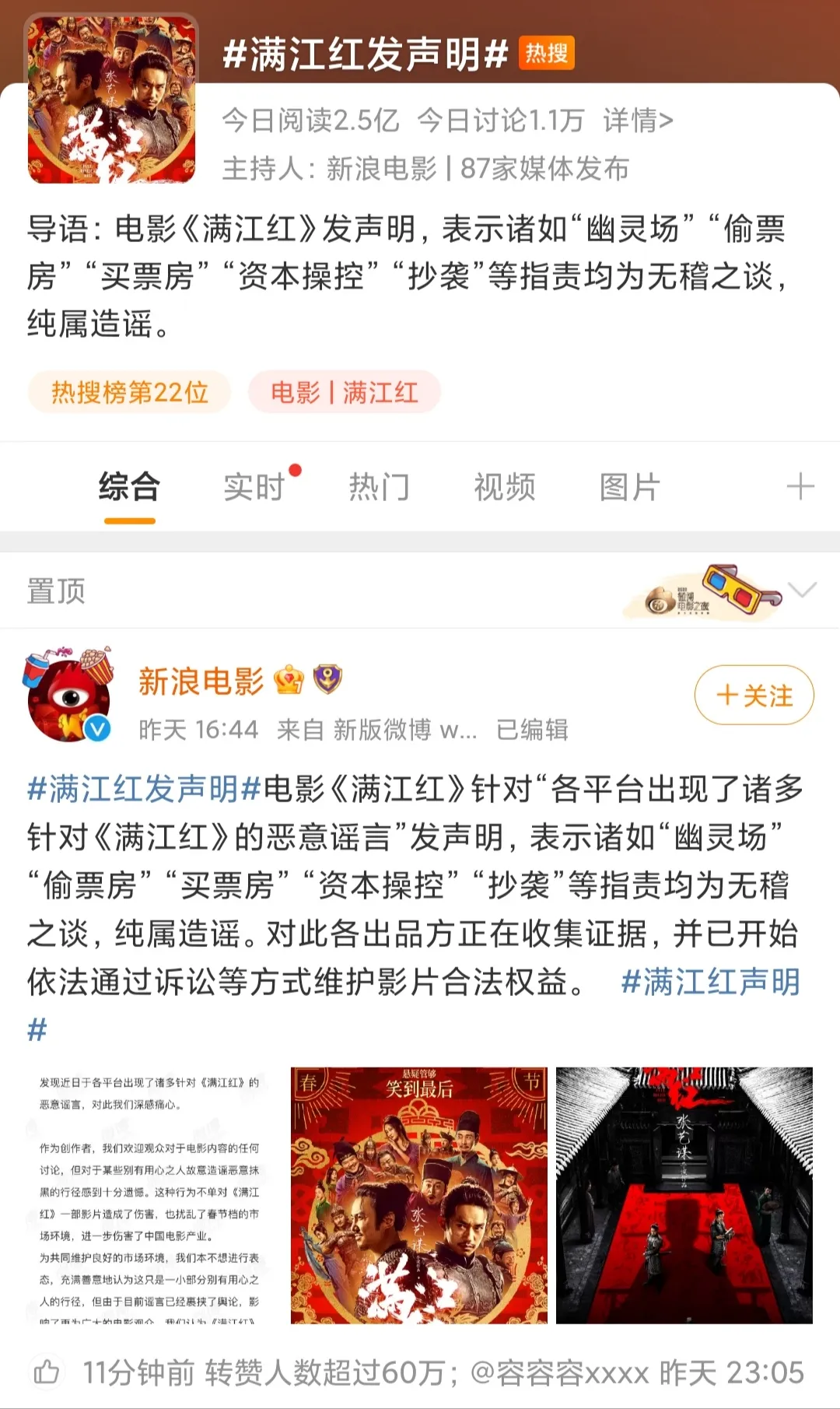Switch to the 实时 tab
This screenshot has height=1409, width=840.
254,488
